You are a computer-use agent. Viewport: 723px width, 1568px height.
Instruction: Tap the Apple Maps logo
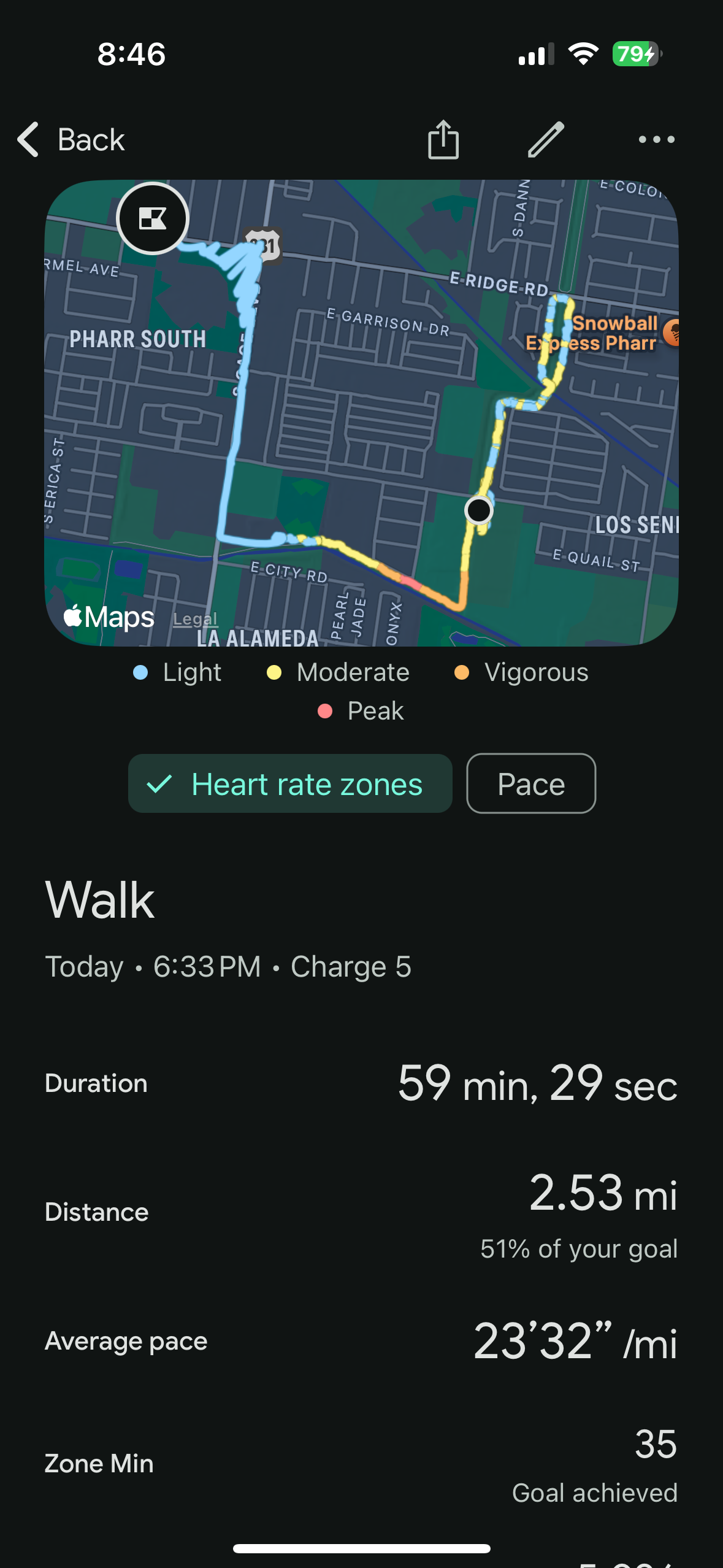pos(108,618)
